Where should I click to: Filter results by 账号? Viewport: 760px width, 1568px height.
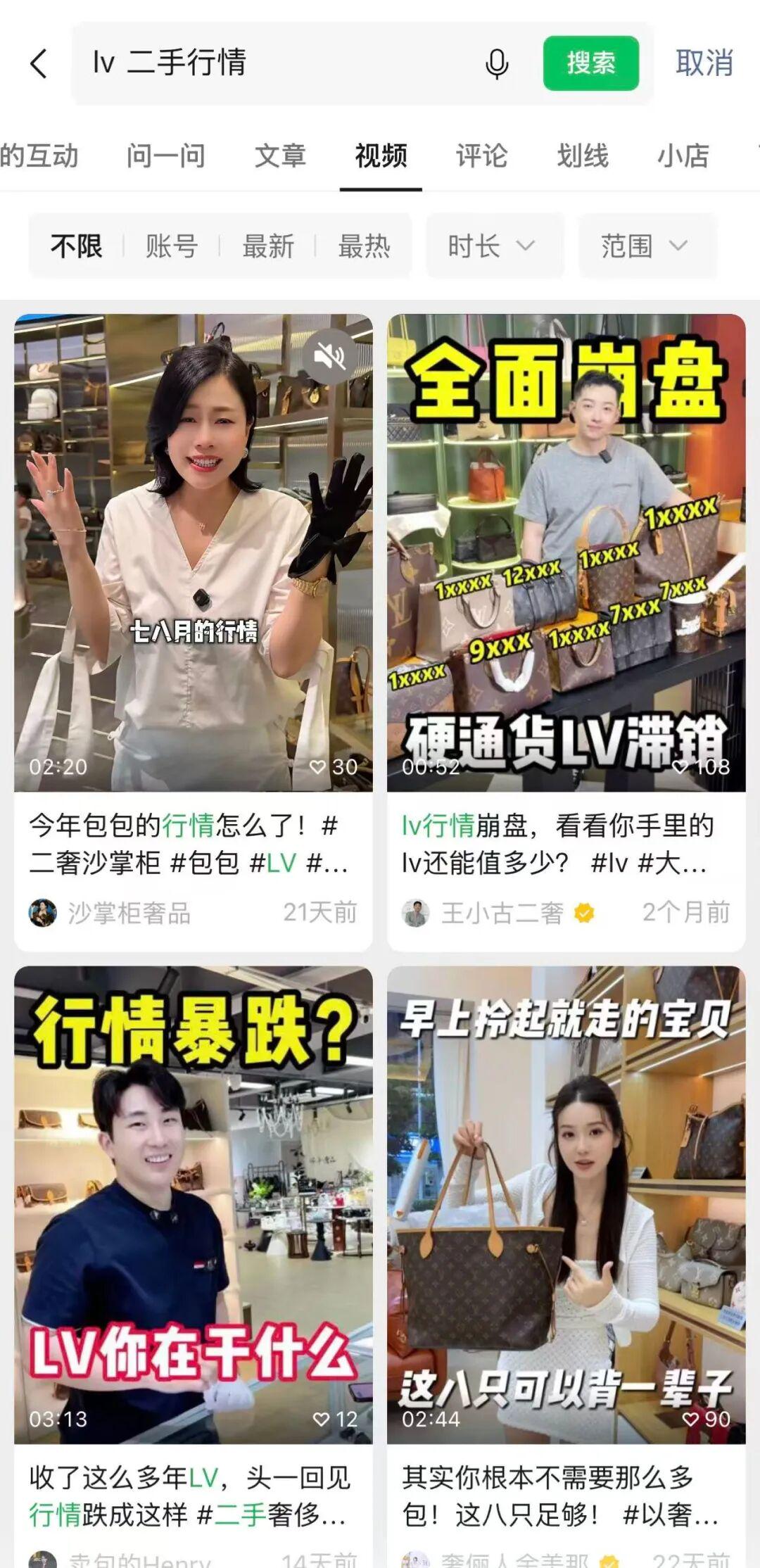click(172, 246)
